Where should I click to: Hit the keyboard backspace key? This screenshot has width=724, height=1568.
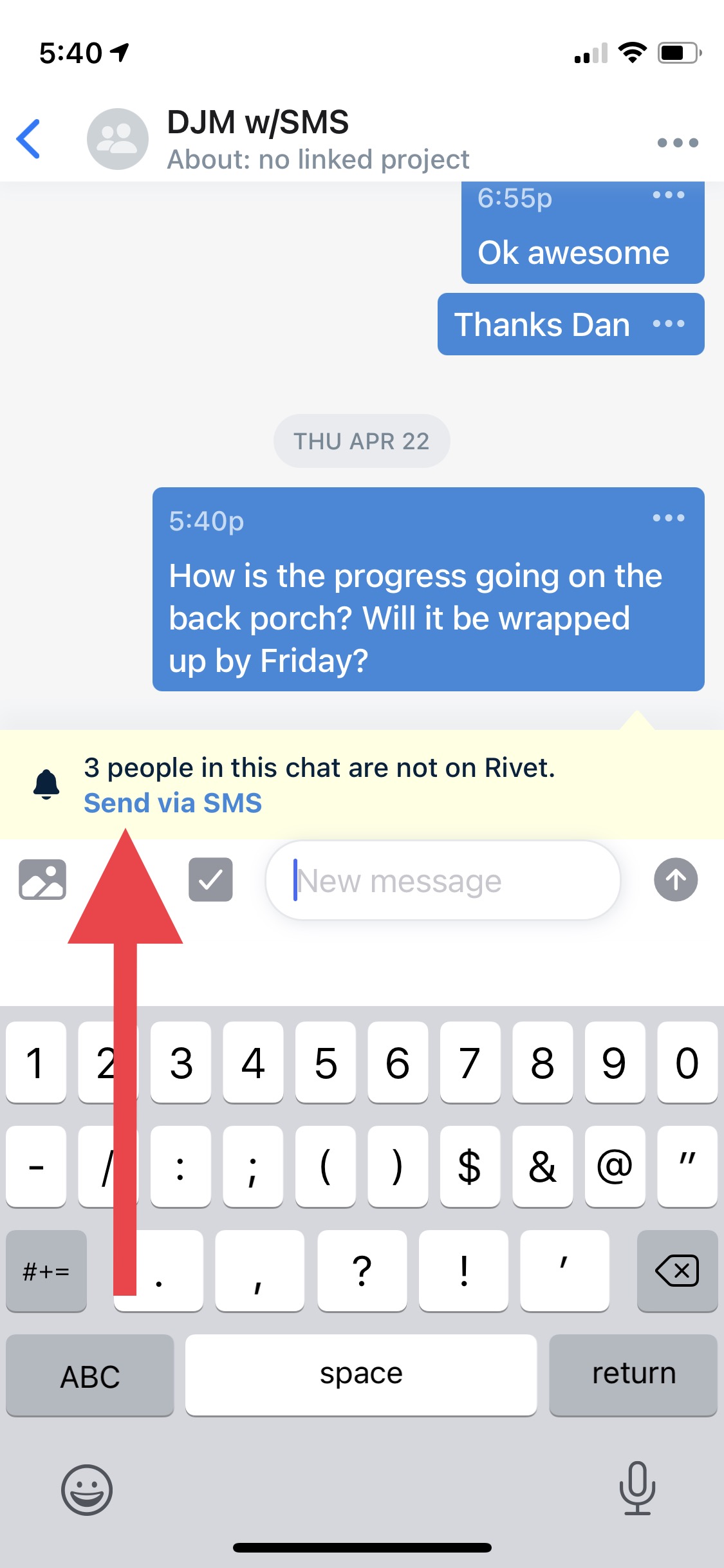point(677,1271)
